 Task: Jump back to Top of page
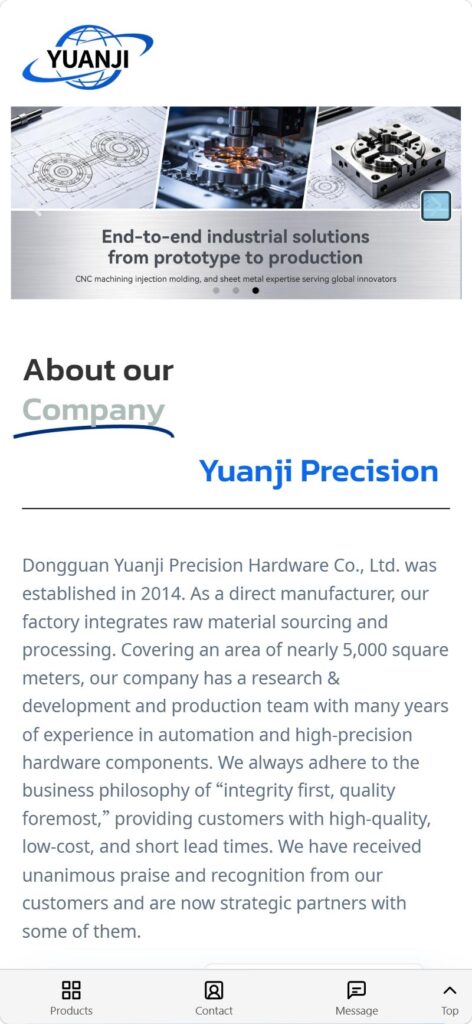[x=449, y=997]
